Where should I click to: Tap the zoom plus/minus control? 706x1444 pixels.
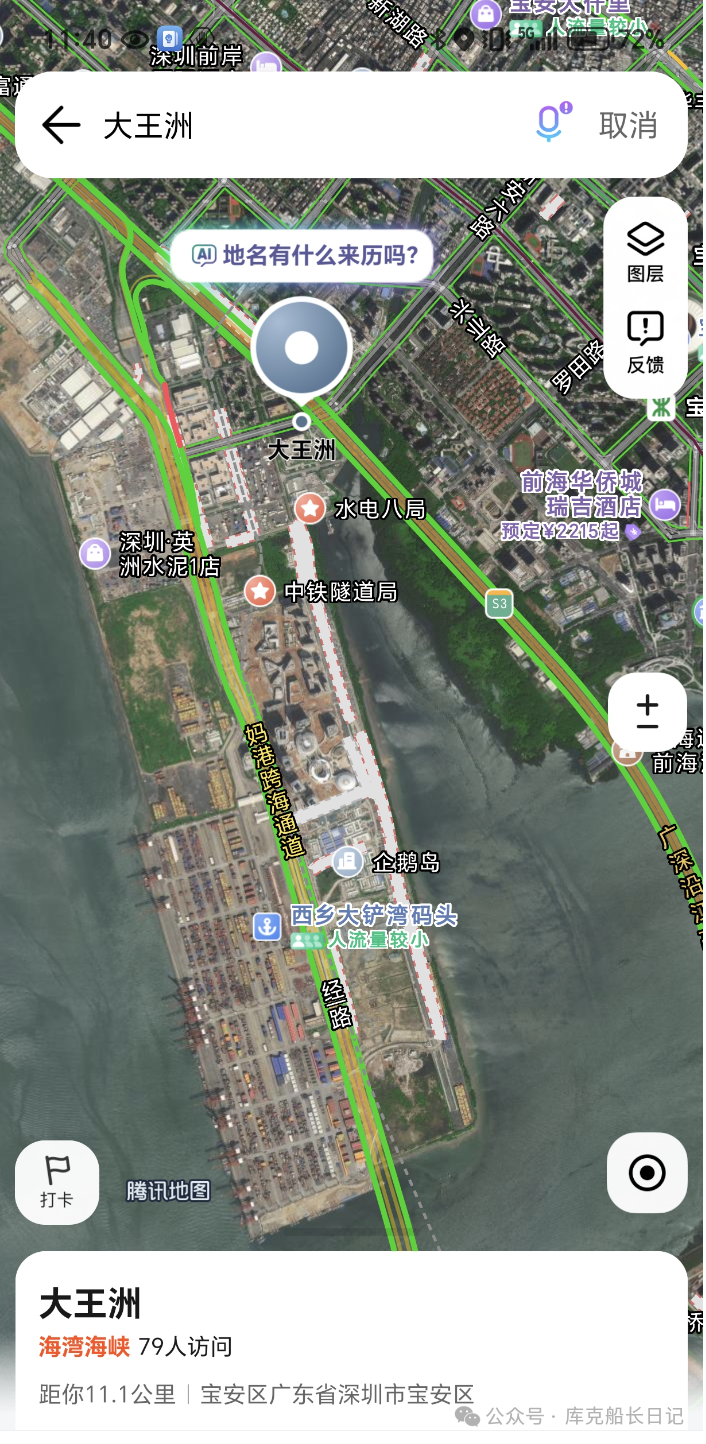[647, 715]
